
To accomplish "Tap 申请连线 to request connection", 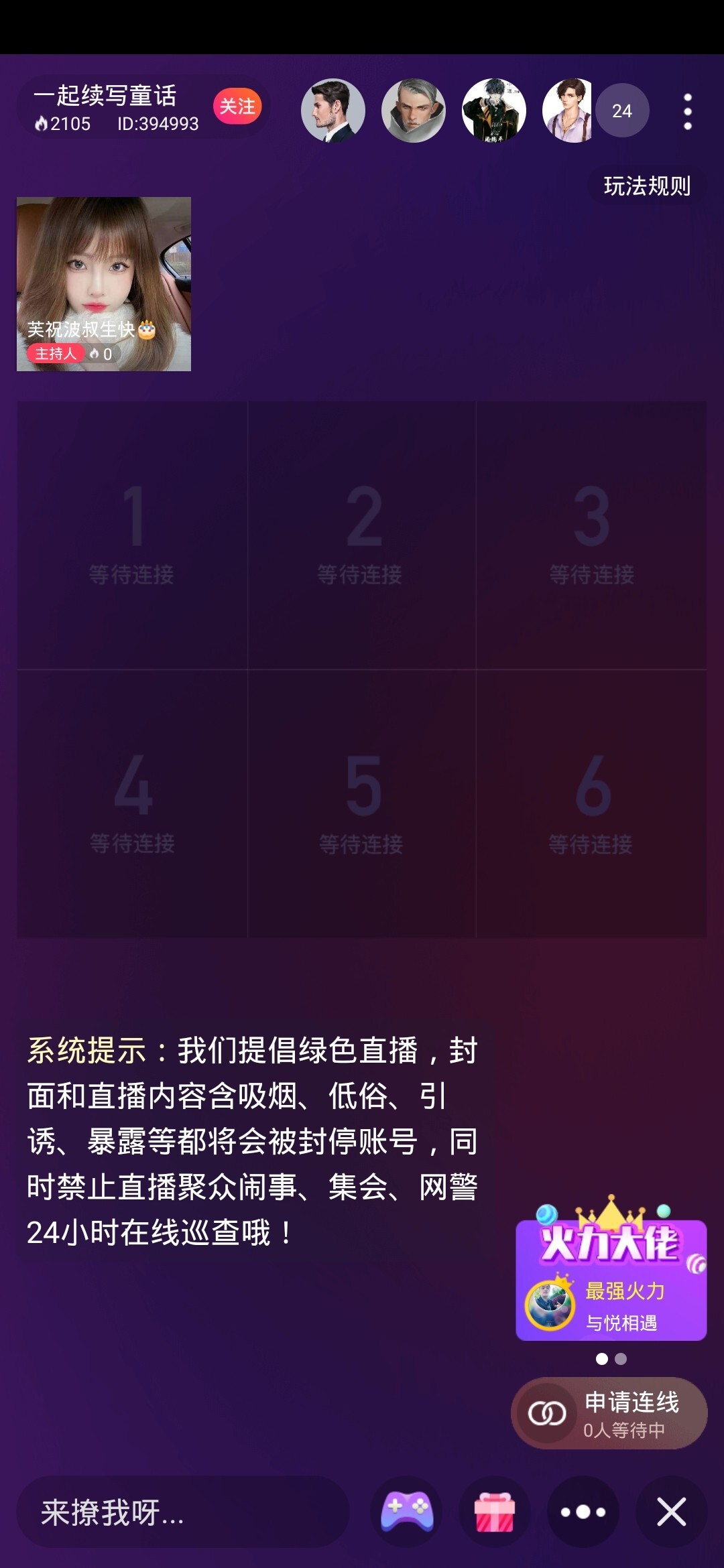I will [609, 1413].
